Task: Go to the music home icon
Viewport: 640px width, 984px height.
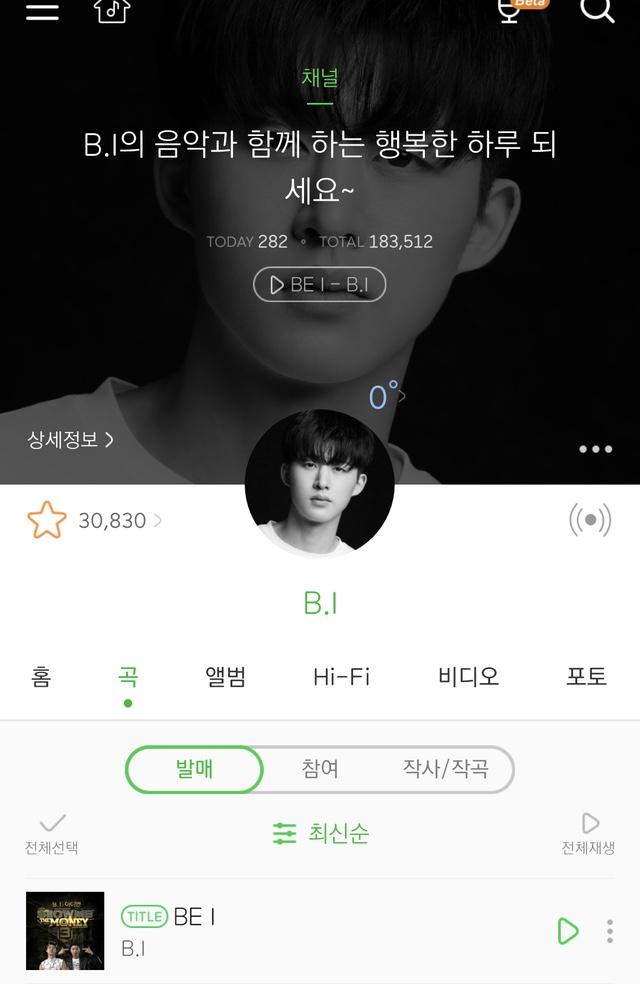Action: 111,10
